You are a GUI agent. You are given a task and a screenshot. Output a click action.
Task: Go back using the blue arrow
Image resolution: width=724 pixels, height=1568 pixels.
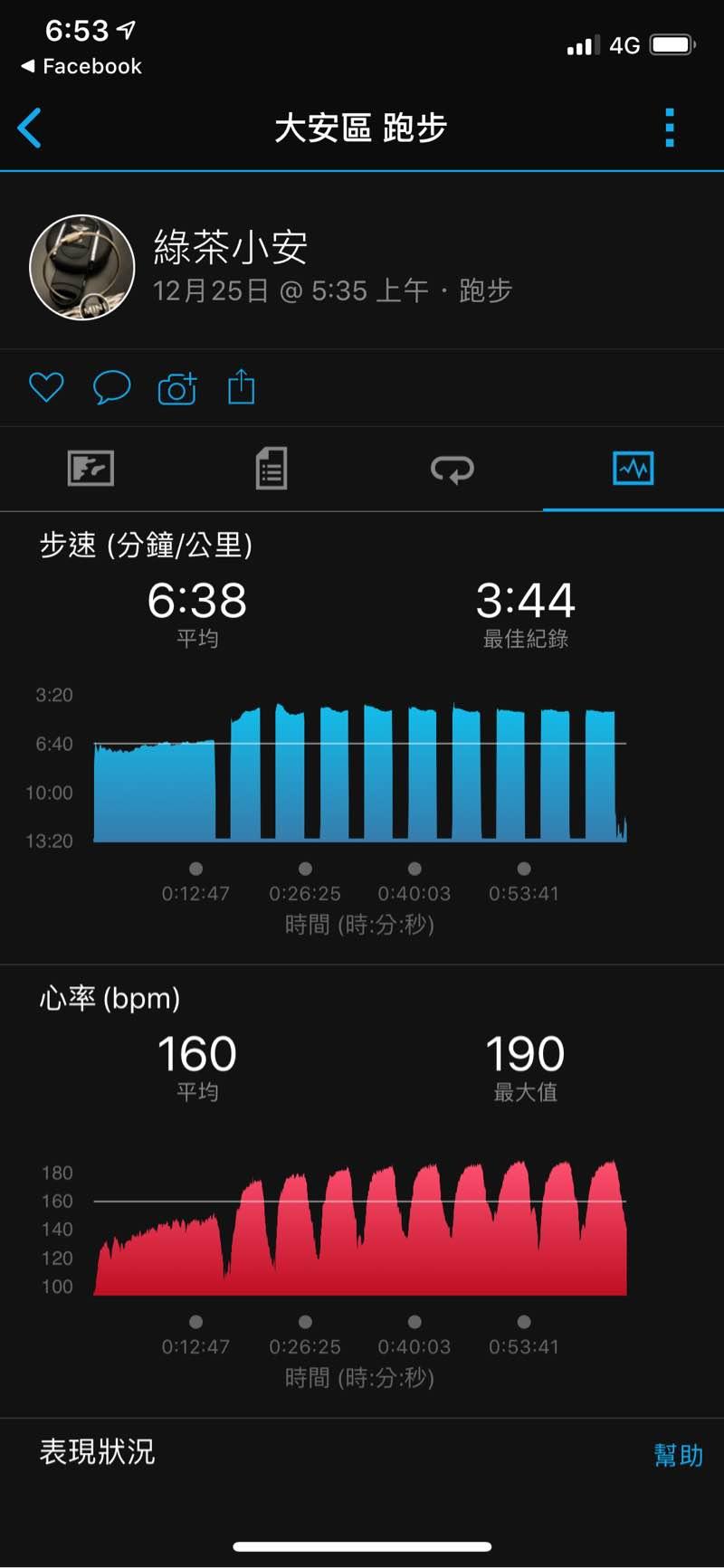point(30,128)
